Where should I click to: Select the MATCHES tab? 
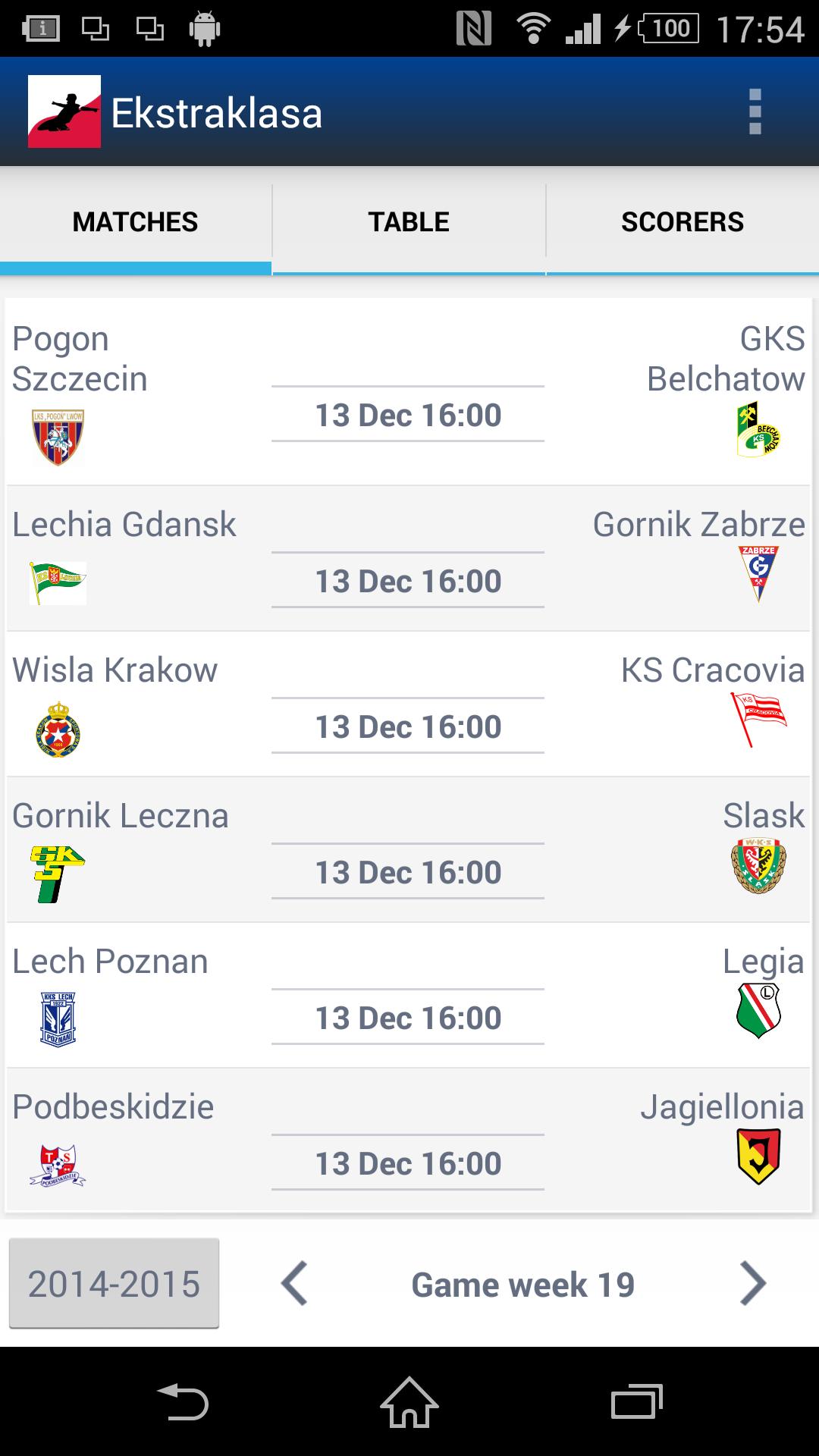point(135,221)
